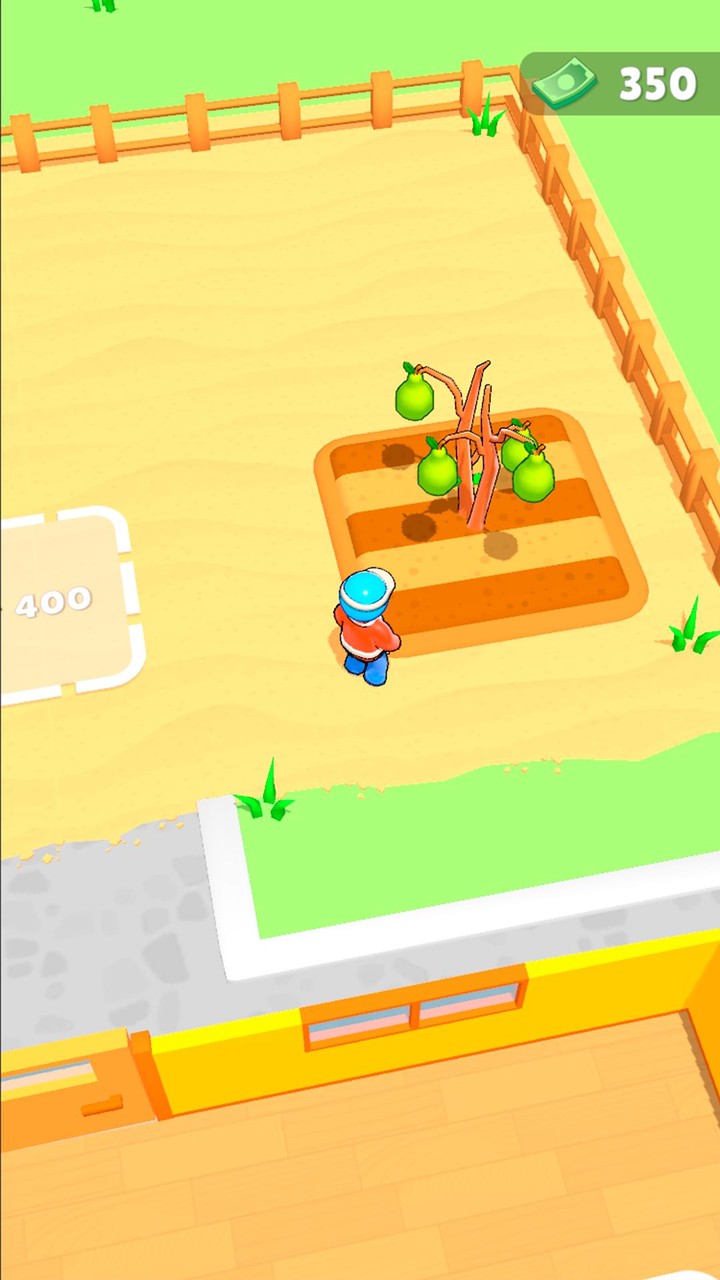The image size is (720, 1280).
Task: Click the player character wearing the blue cap
Action: tap(368, 620)
